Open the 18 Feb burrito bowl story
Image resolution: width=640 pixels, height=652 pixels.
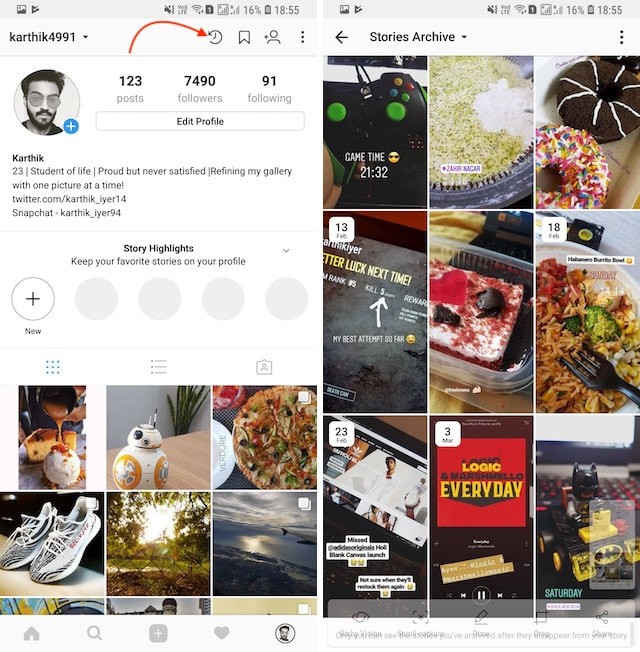point(587,310)
